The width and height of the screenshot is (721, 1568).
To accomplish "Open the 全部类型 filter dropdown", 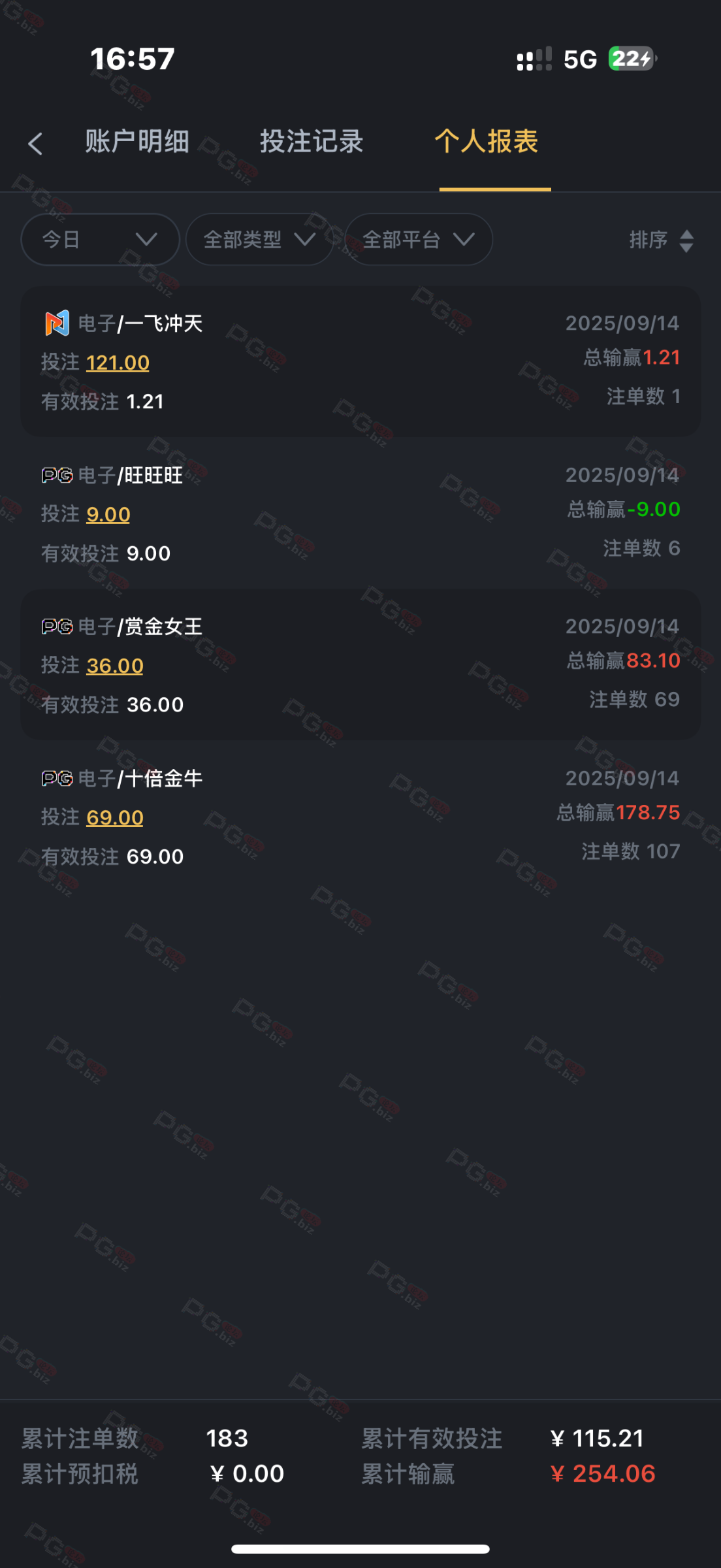I will [x=259, y=240].
